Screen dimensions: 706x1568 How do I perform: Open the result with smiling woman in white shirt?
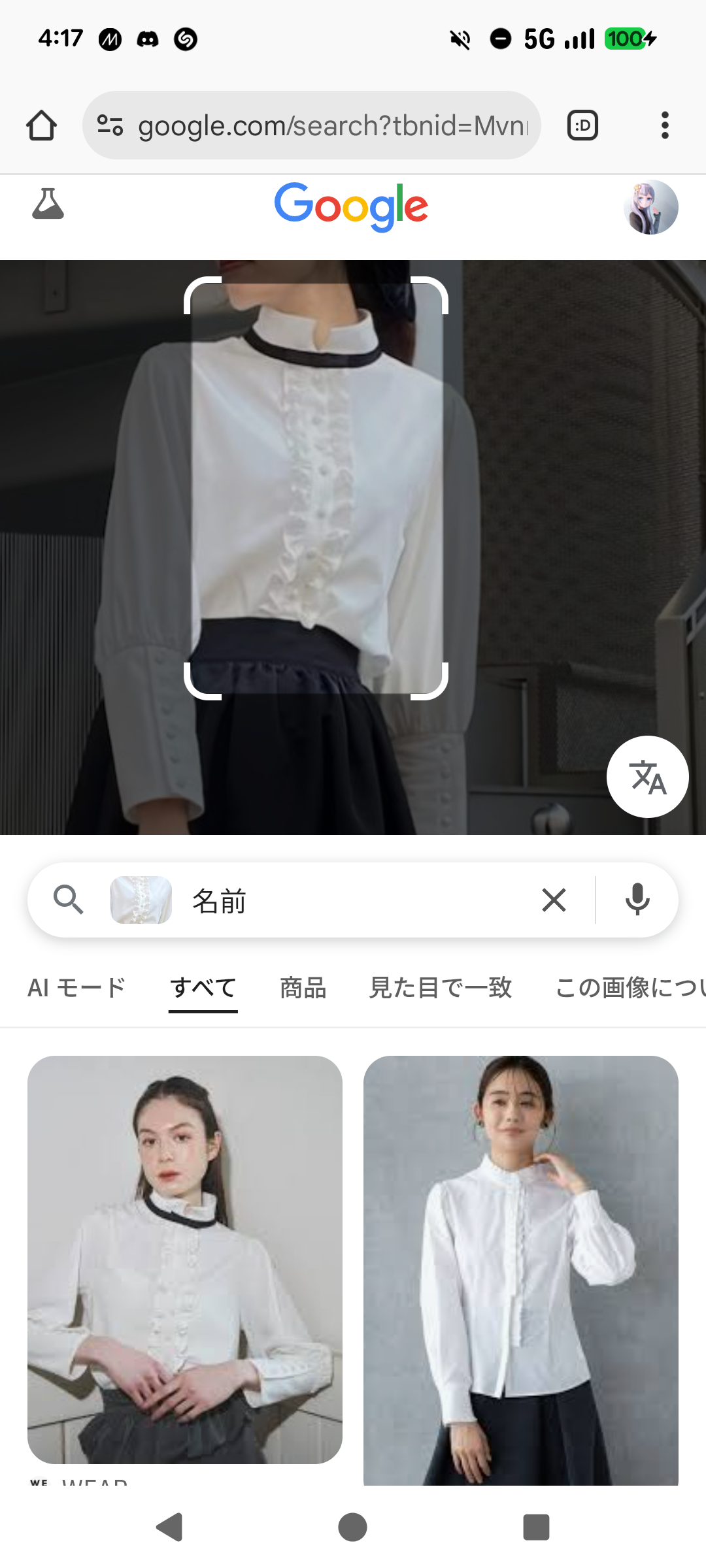[x=520, y=1267]
